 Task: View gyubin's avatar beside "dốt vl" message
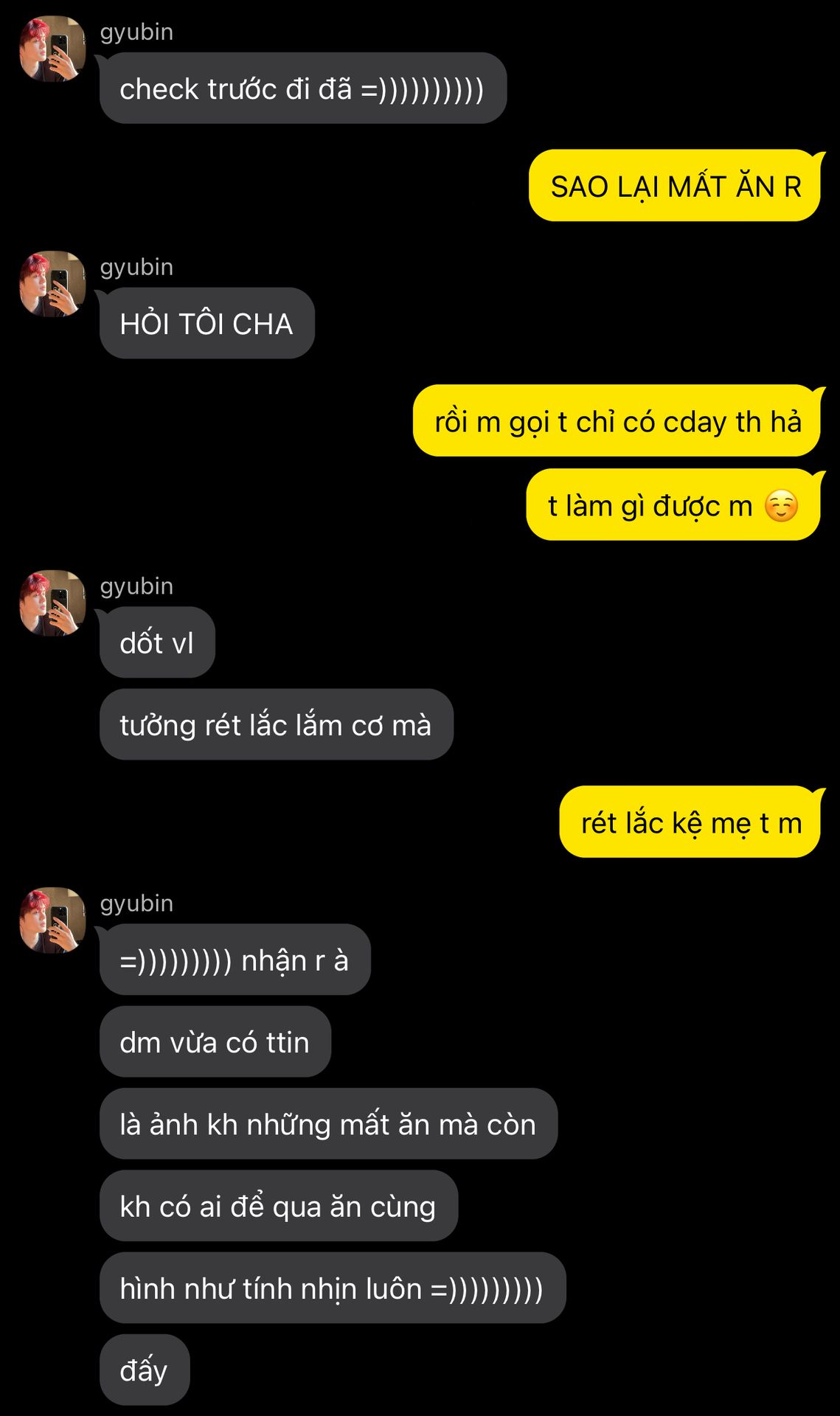(x=52, y=603)
